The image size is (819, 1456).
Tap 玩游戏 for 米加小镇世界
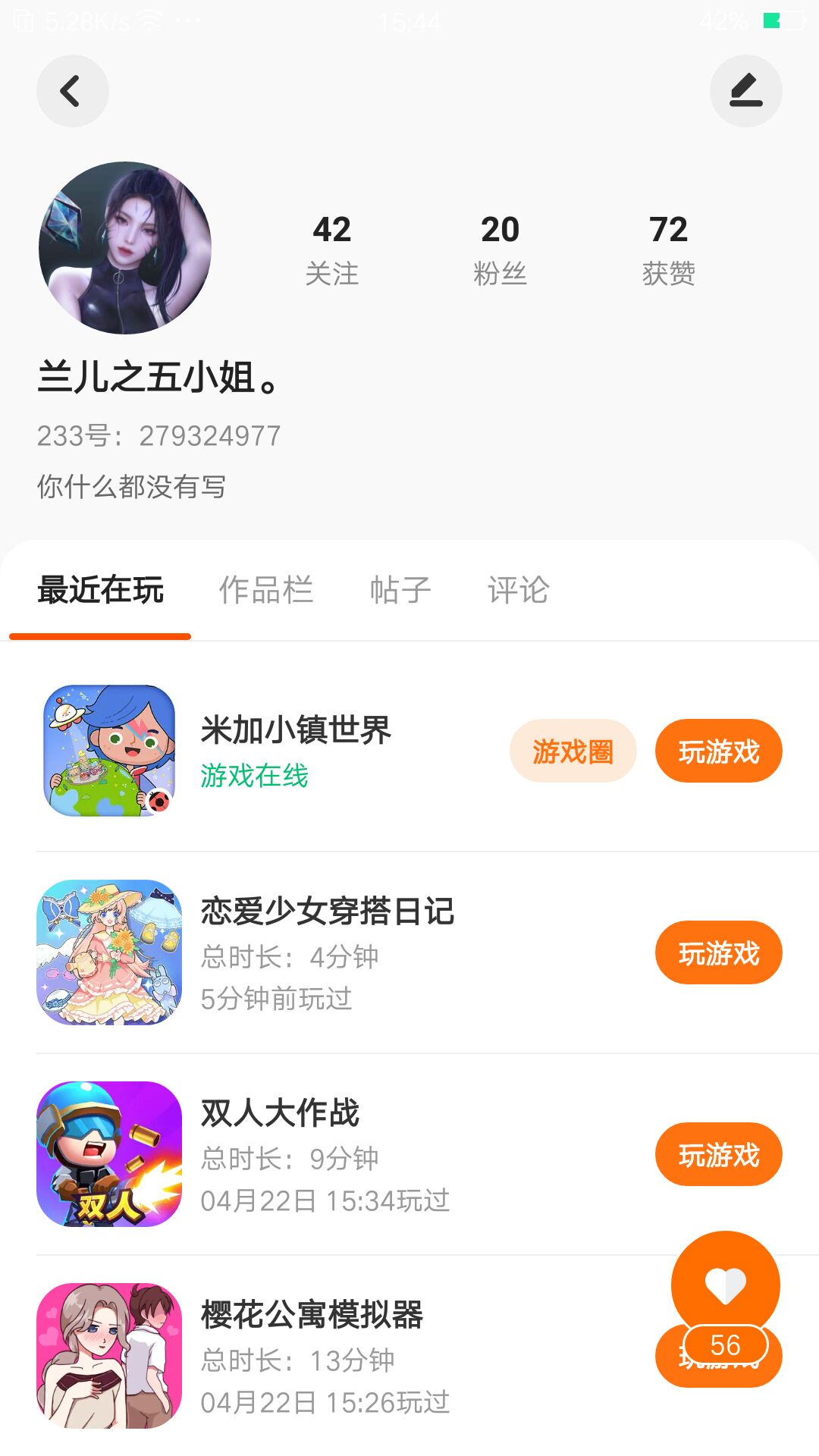coord(718,752)
